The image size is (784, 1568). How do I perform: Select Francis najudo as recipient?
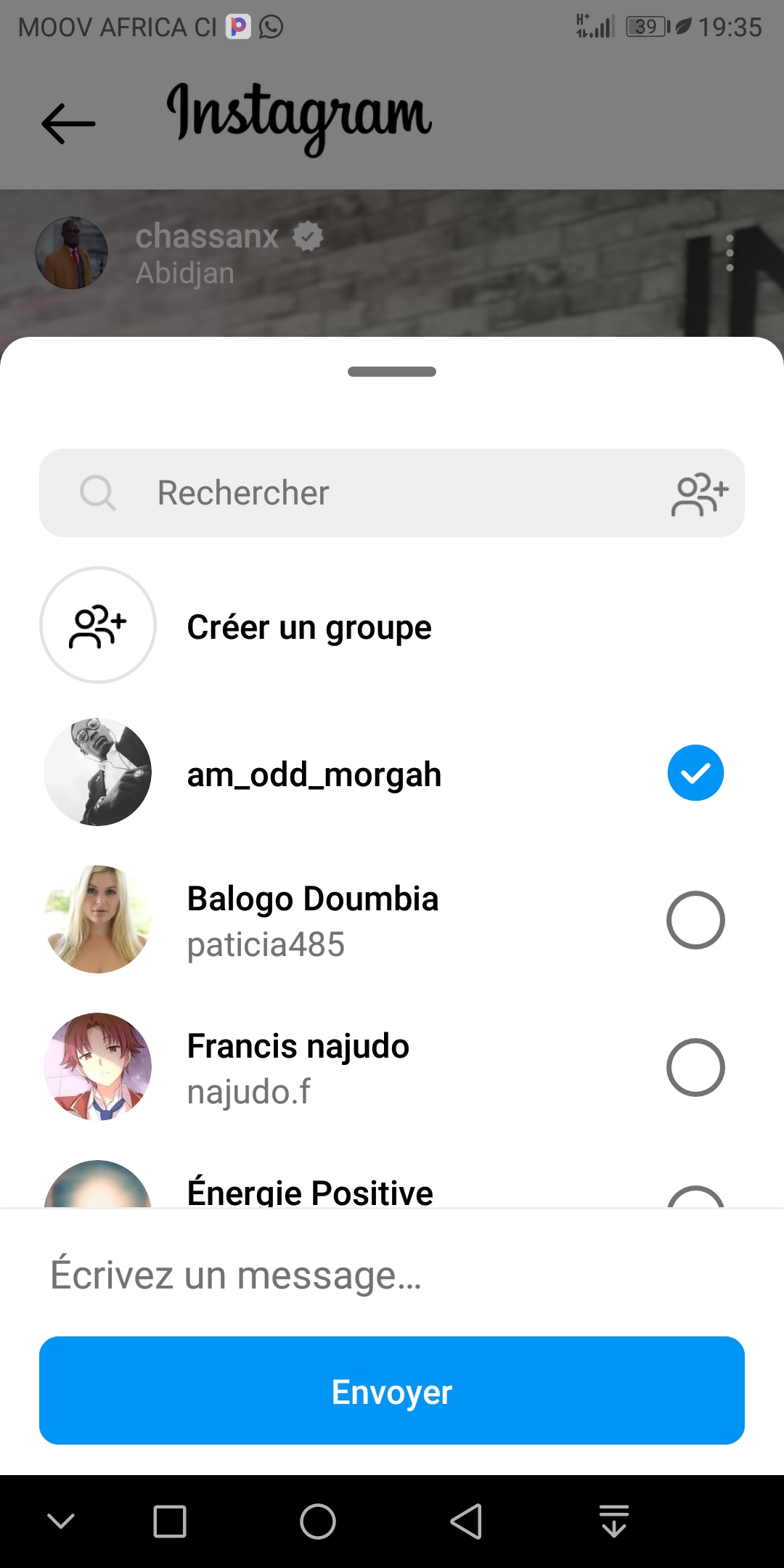point(695,1067)
